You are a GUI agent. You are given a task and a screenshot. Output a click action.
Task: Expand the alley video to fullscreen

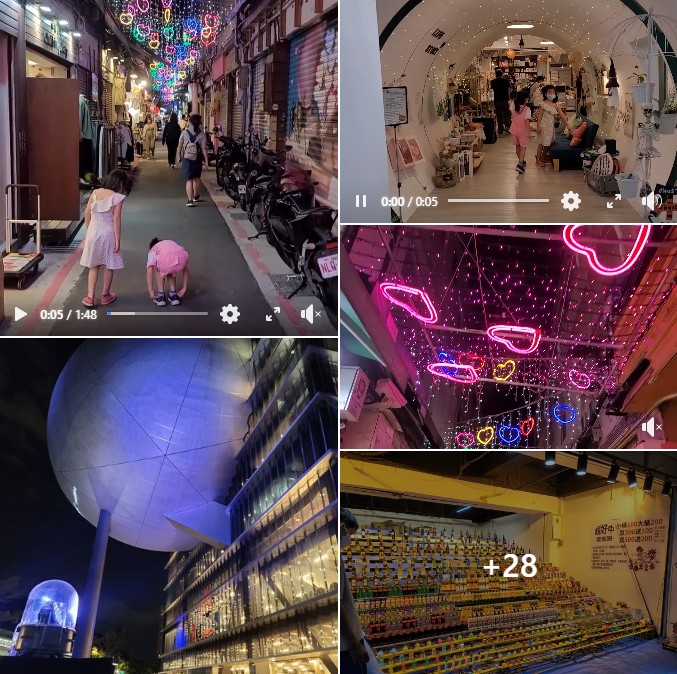click(x=272, y=314)
